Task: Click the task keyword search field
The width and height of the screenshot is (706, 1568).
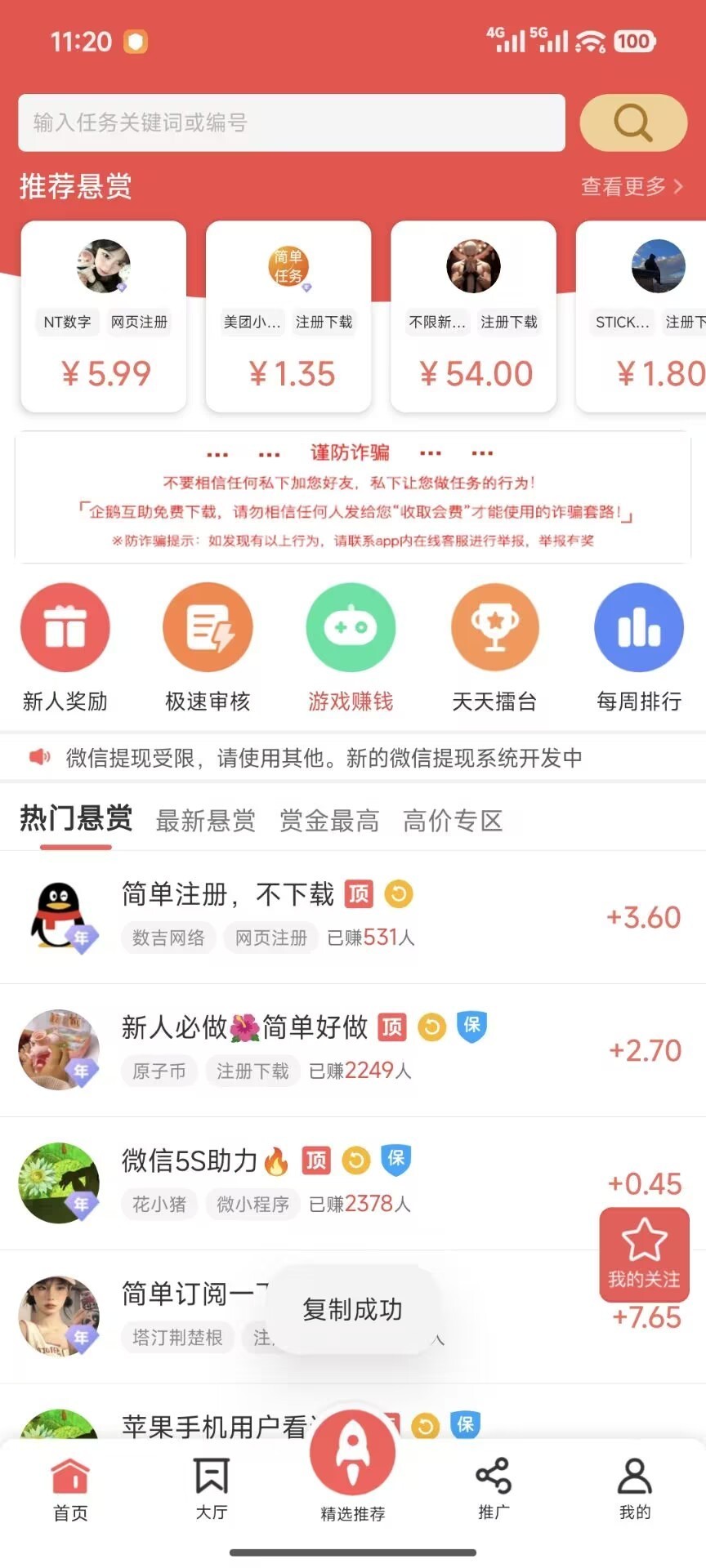Action: (291, 123)
